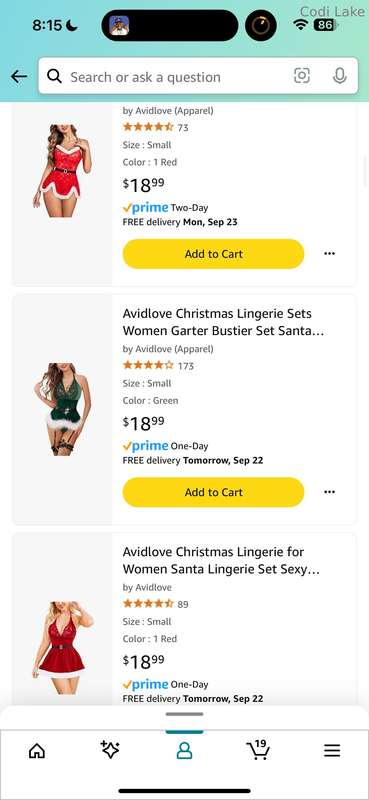Open the Avidlove Santa Lingerie Set Sexy listing

coord(221,560)
